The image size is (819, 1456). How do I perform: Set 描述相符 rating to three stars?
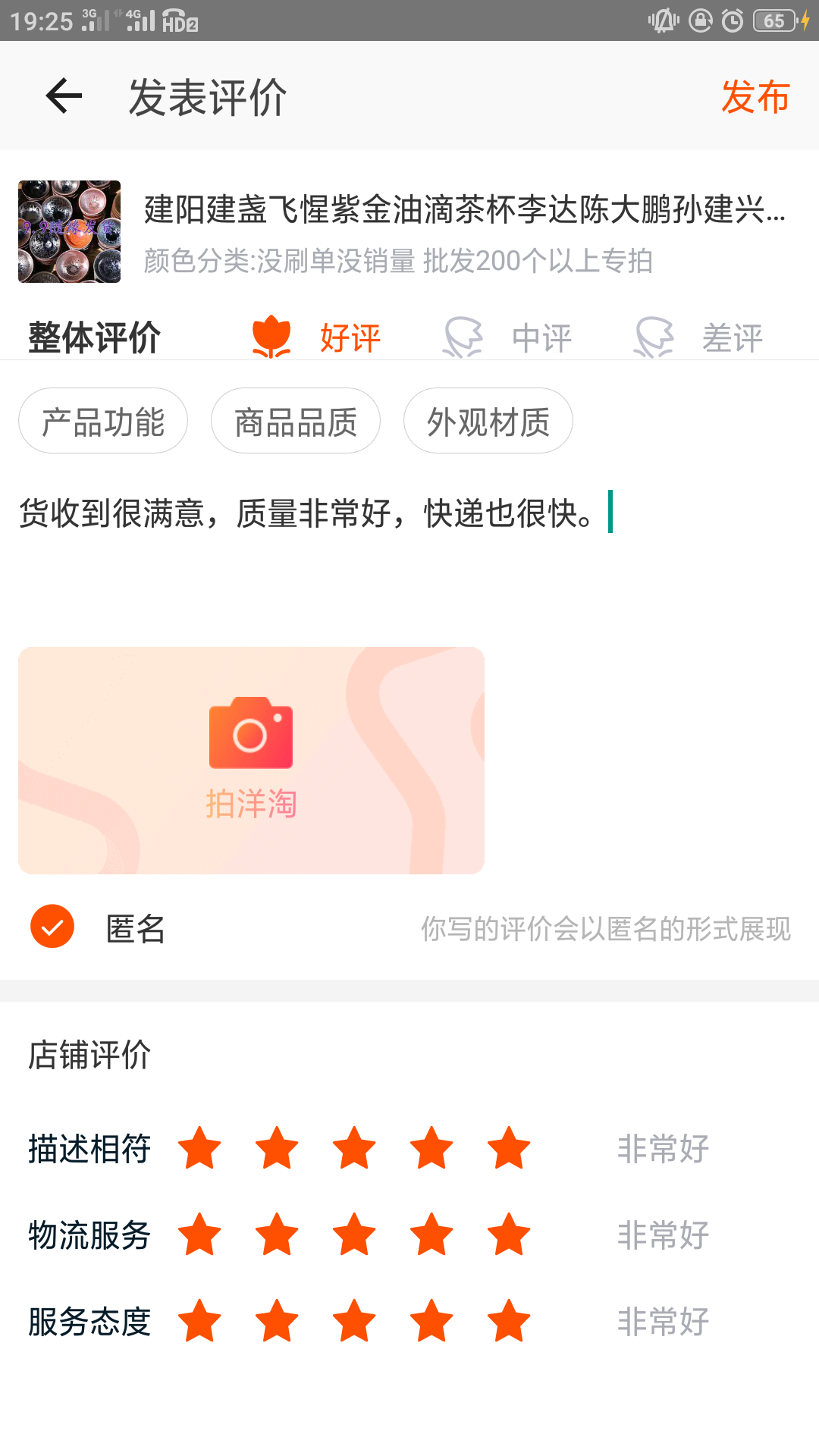pyautogui.click(x=354, y=1148)
